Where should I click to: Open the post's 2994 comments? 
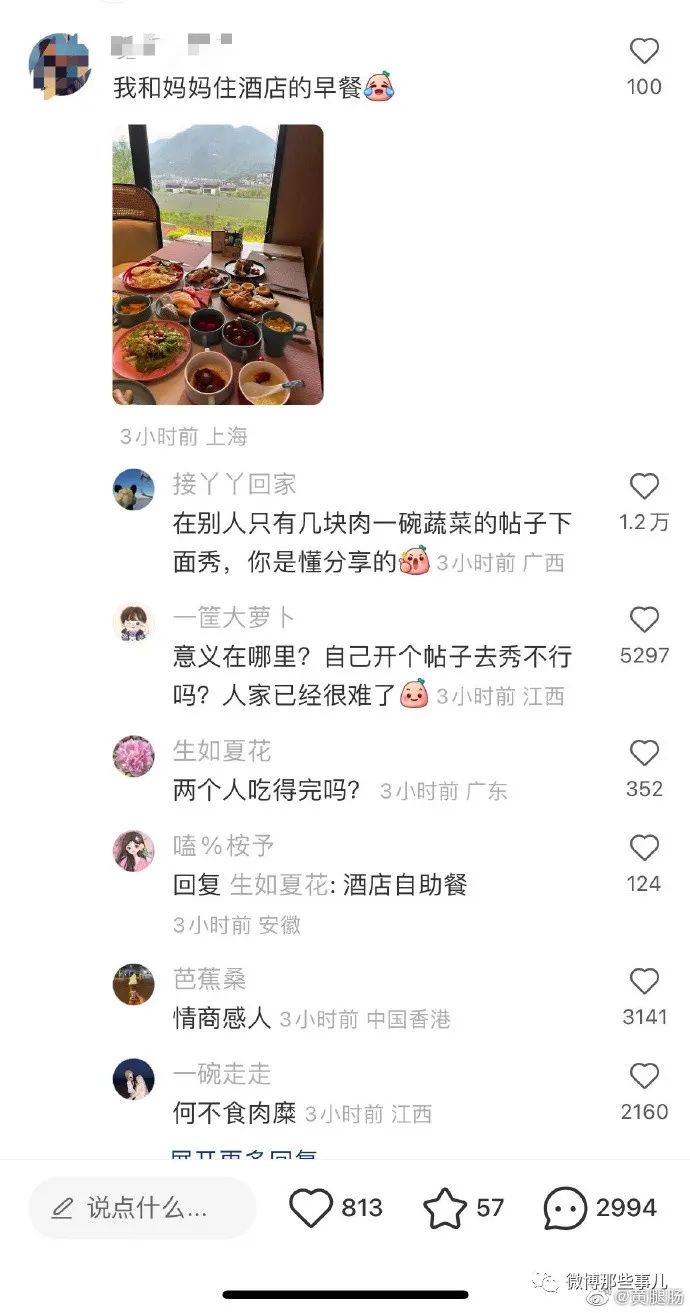[566, 1208]
